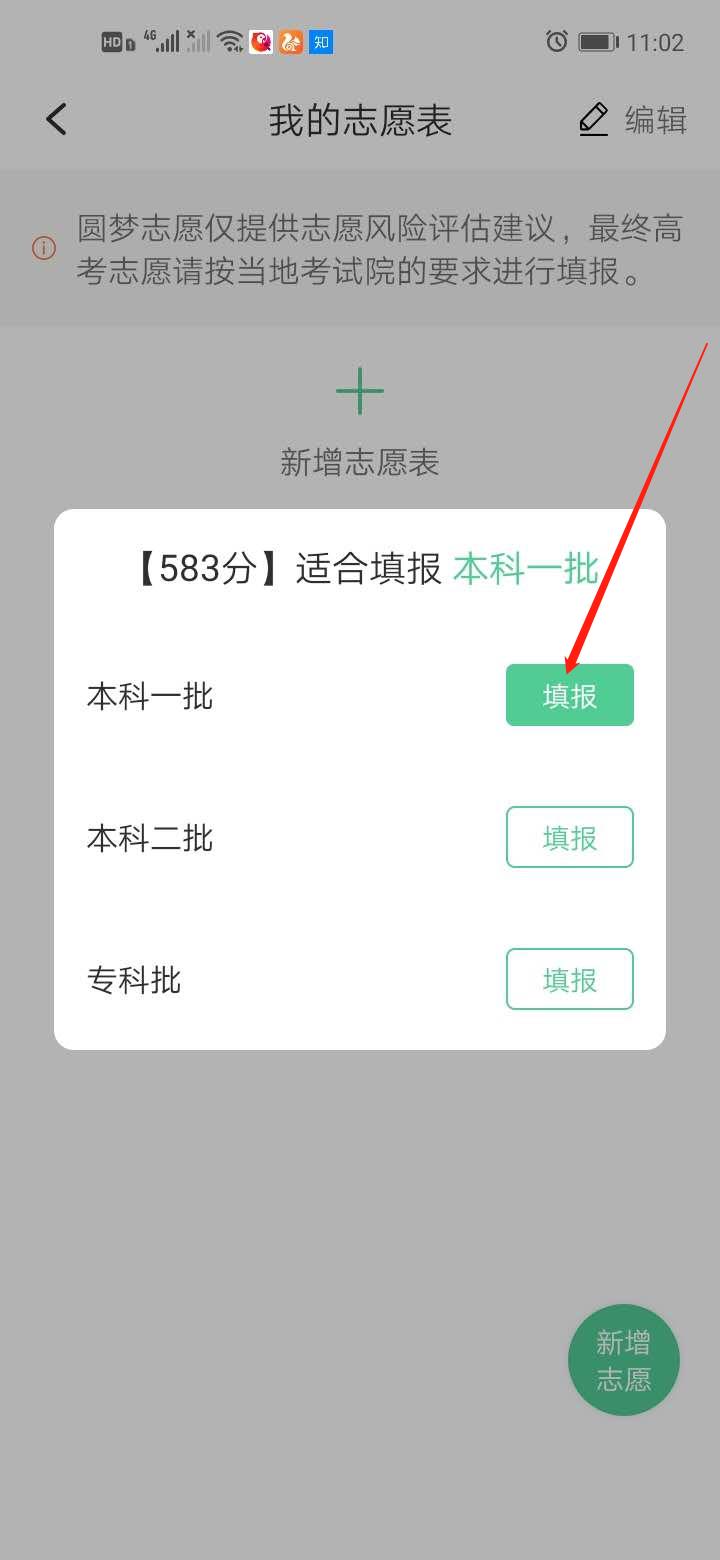Select 填报 for 本科二批

tap(569, 837)
